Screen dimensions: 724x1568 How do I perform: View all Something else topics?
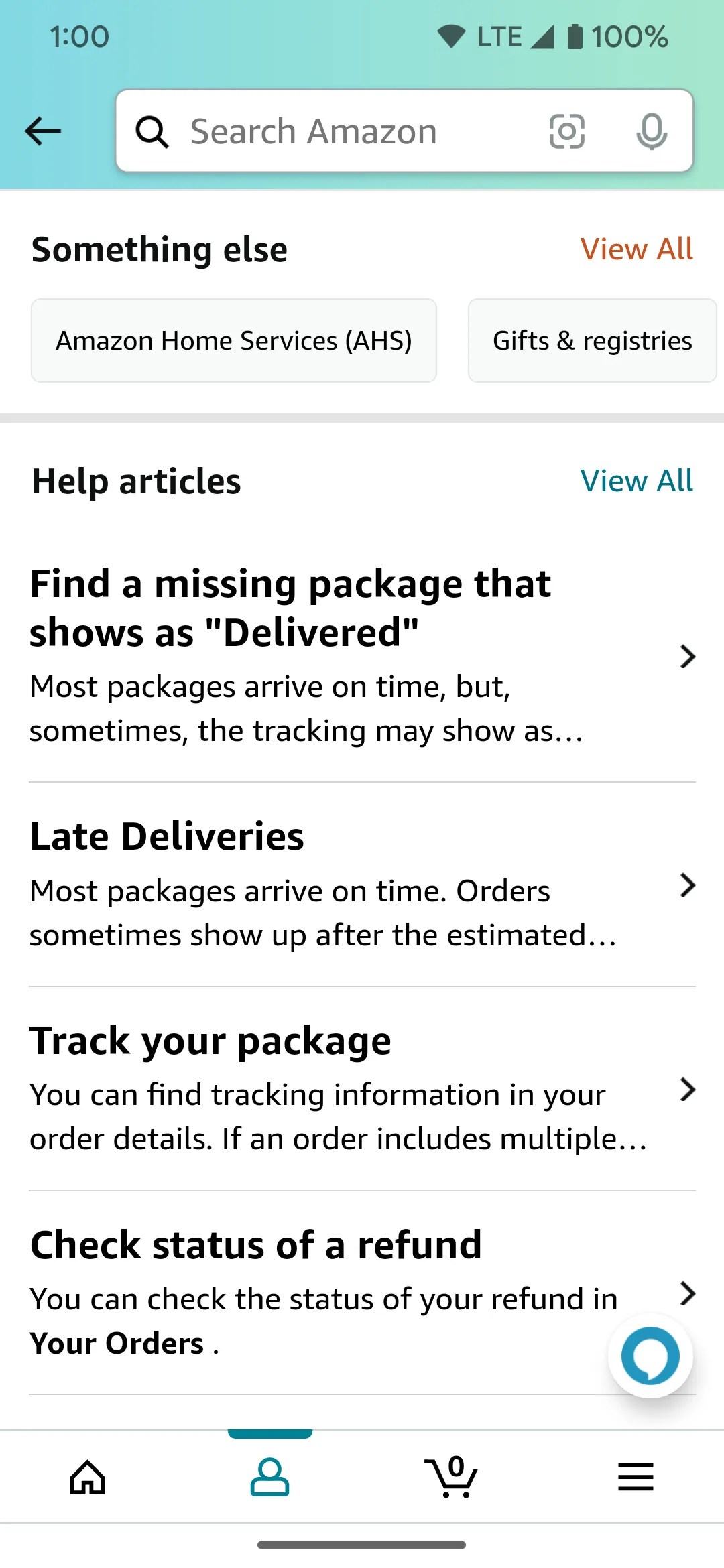click(x=636, y=249)
